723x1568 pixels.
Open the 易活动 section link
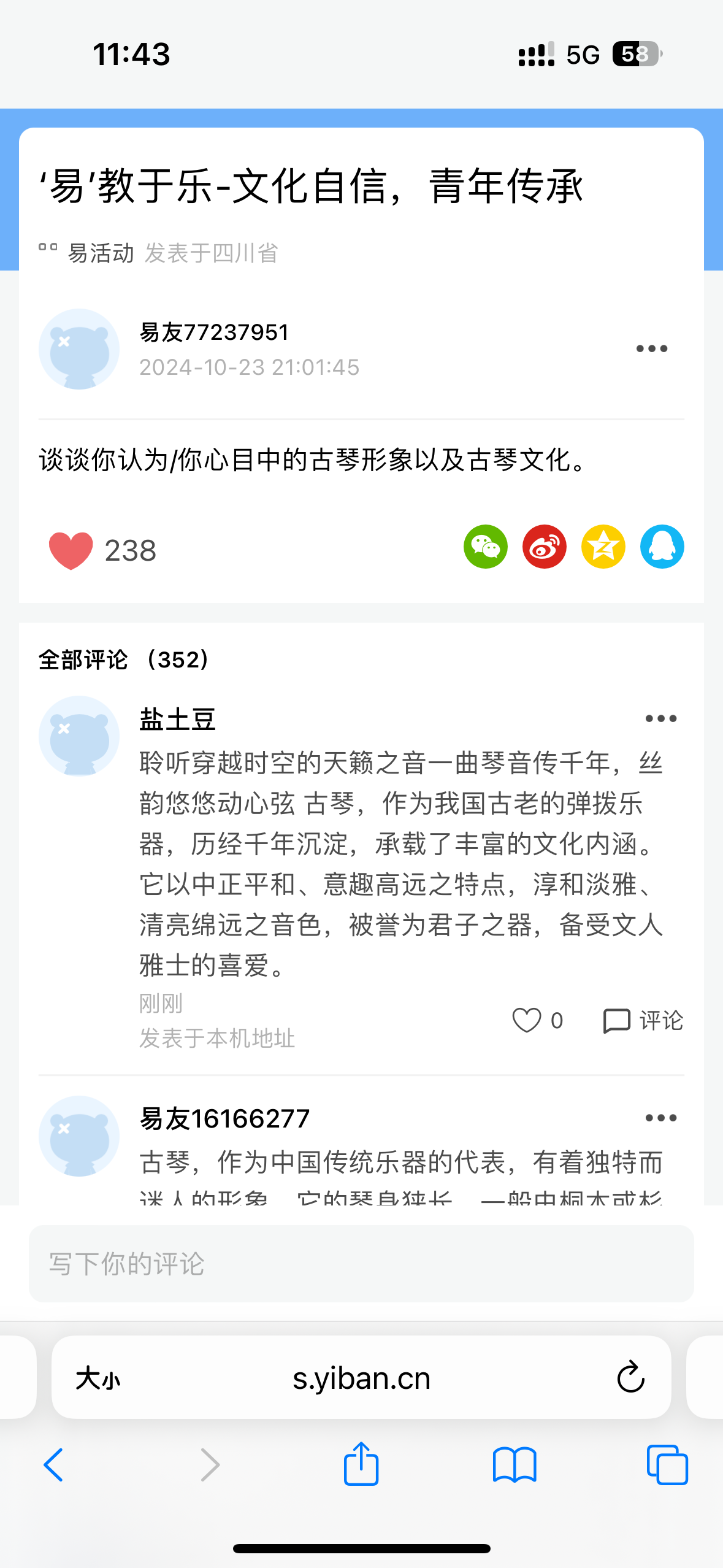click(101, 253)
